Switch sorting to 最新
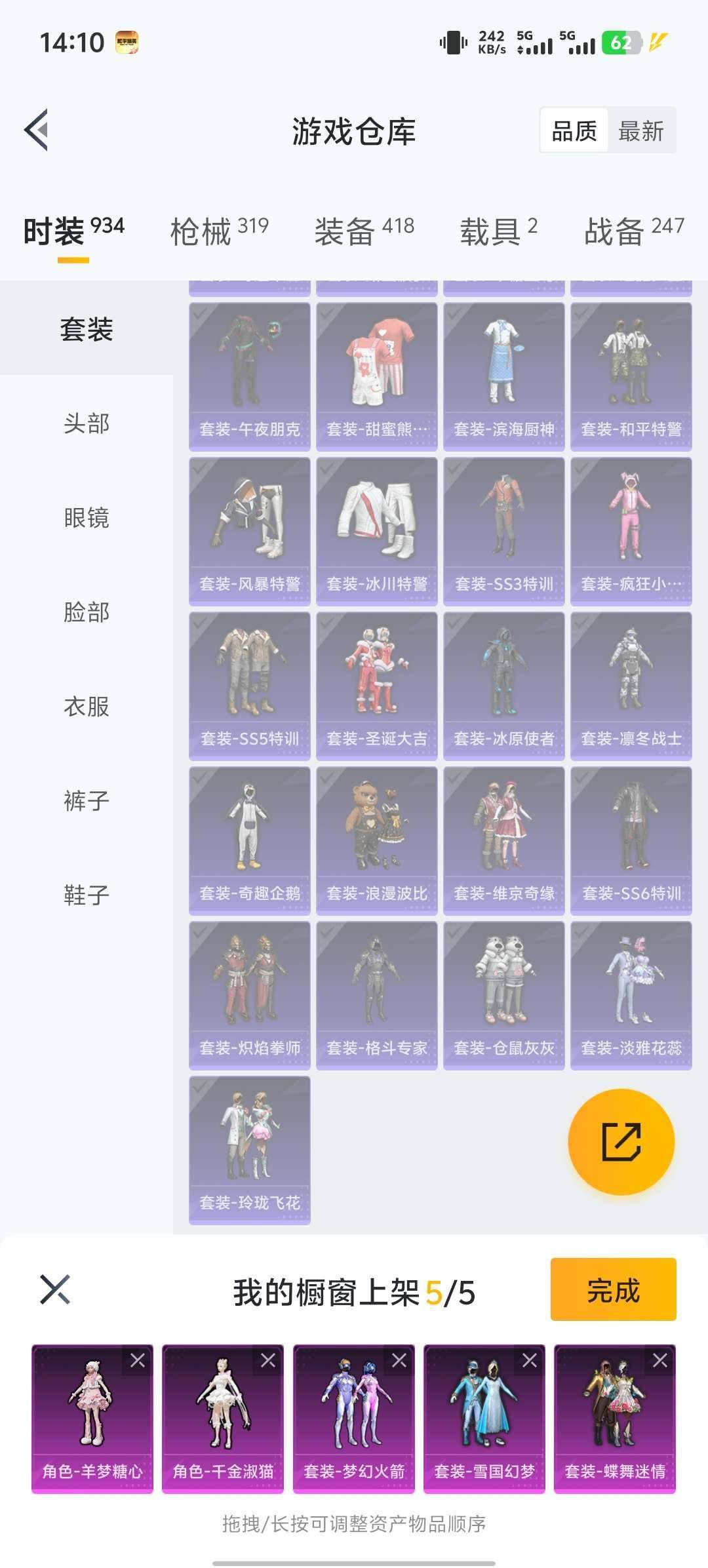The image size is (708, 1568). coord(640,131)
